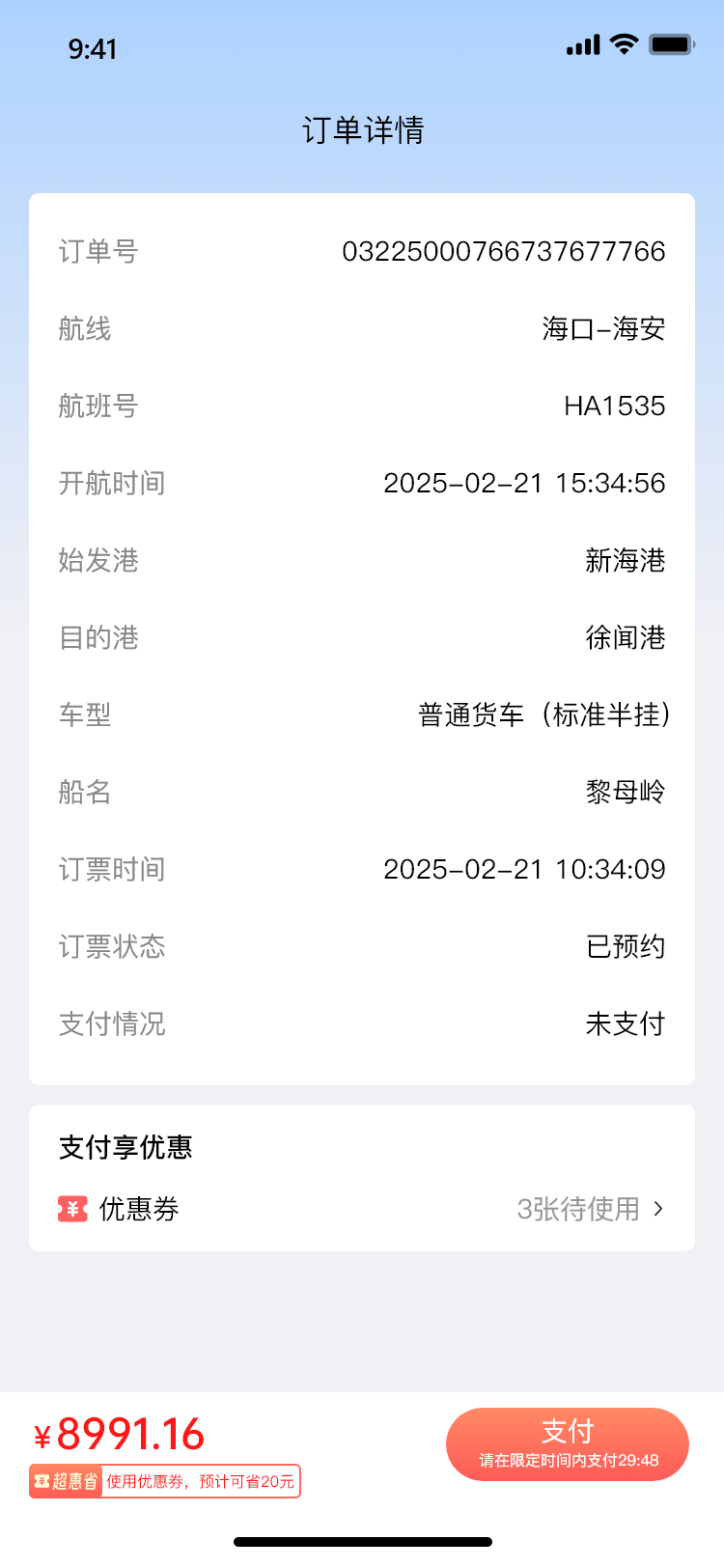Viewport: 724px width, 1568px height.
Task: Tap the yen symbol before 8991.16
Action: click(x=42, y=1436)
